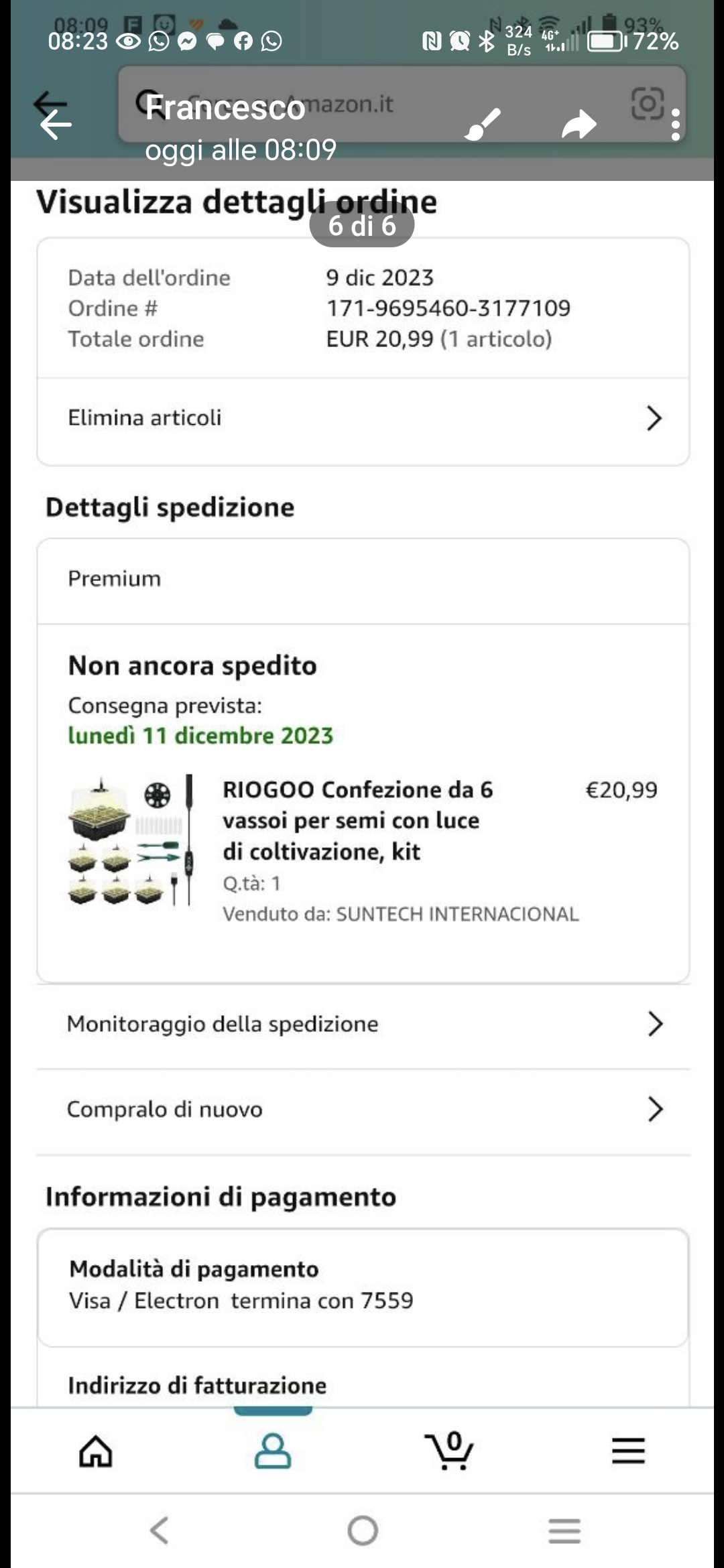Tap the system home button
The width and height of the screenshot is (724, 1568).
point(363,1530)
